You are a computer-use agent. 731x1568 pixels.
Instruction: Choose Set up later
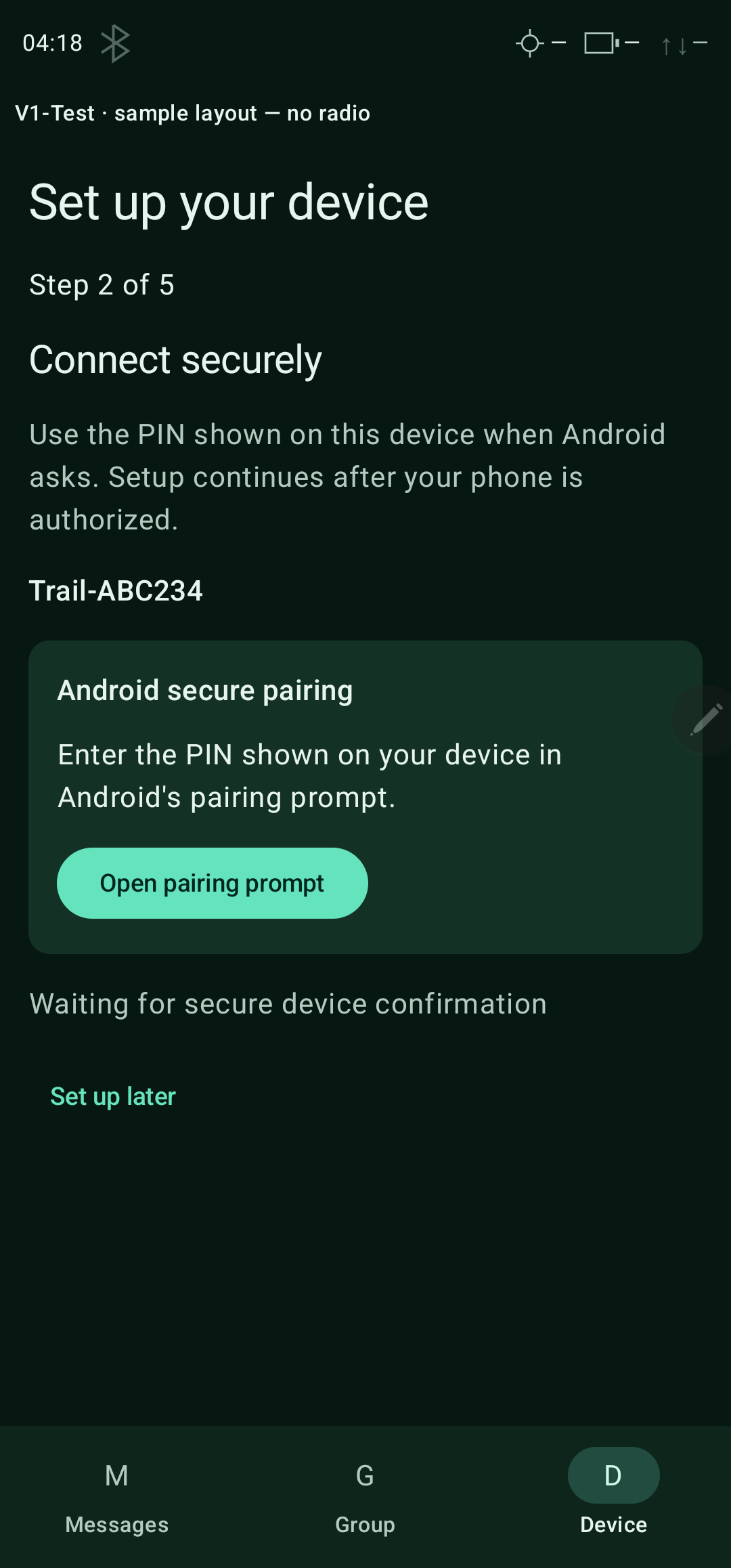point(113,1096)
